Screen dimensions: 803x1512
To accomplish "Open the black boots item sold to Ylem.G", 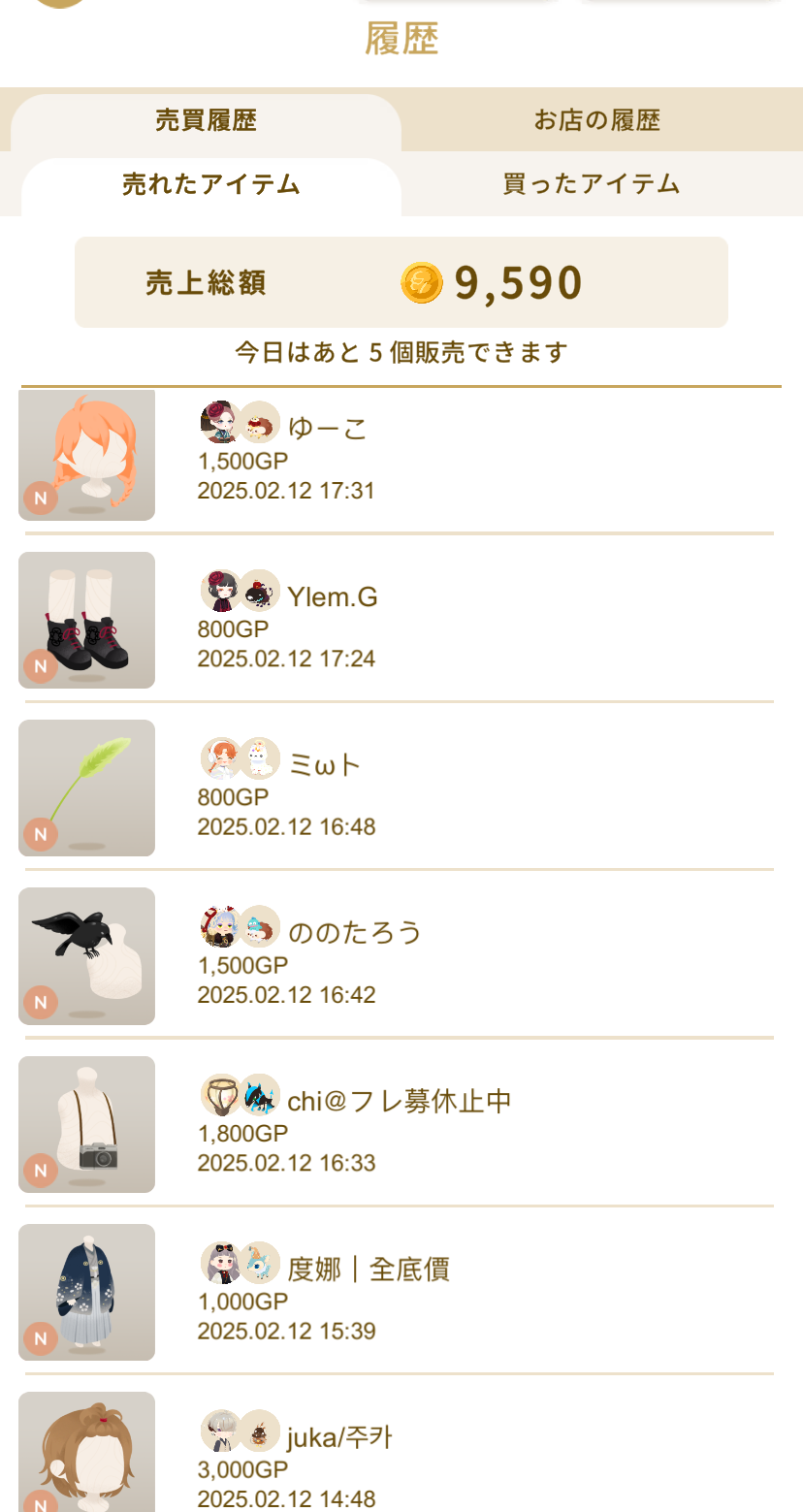I will (86, 620).
